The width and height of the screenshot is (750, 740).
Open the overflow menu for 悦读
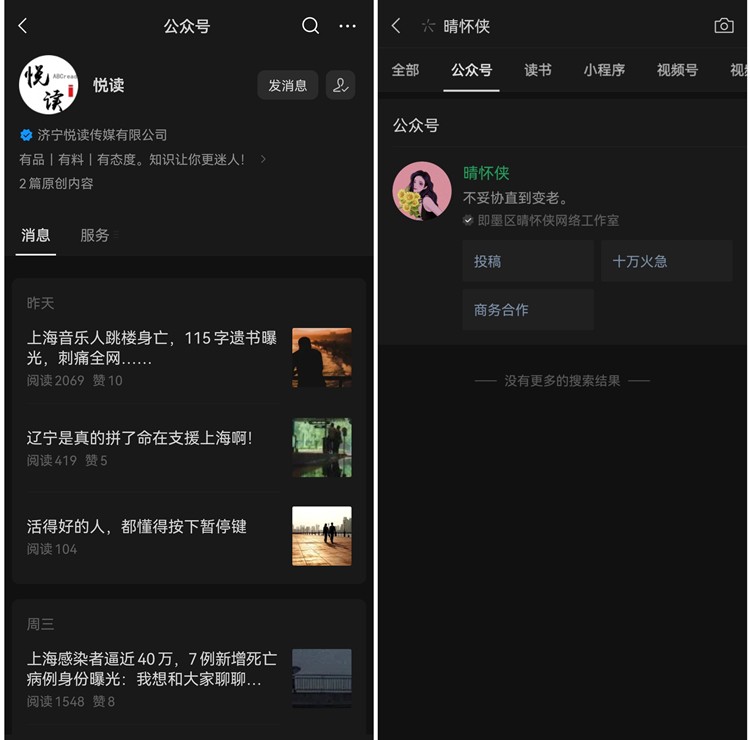(347, 26)
